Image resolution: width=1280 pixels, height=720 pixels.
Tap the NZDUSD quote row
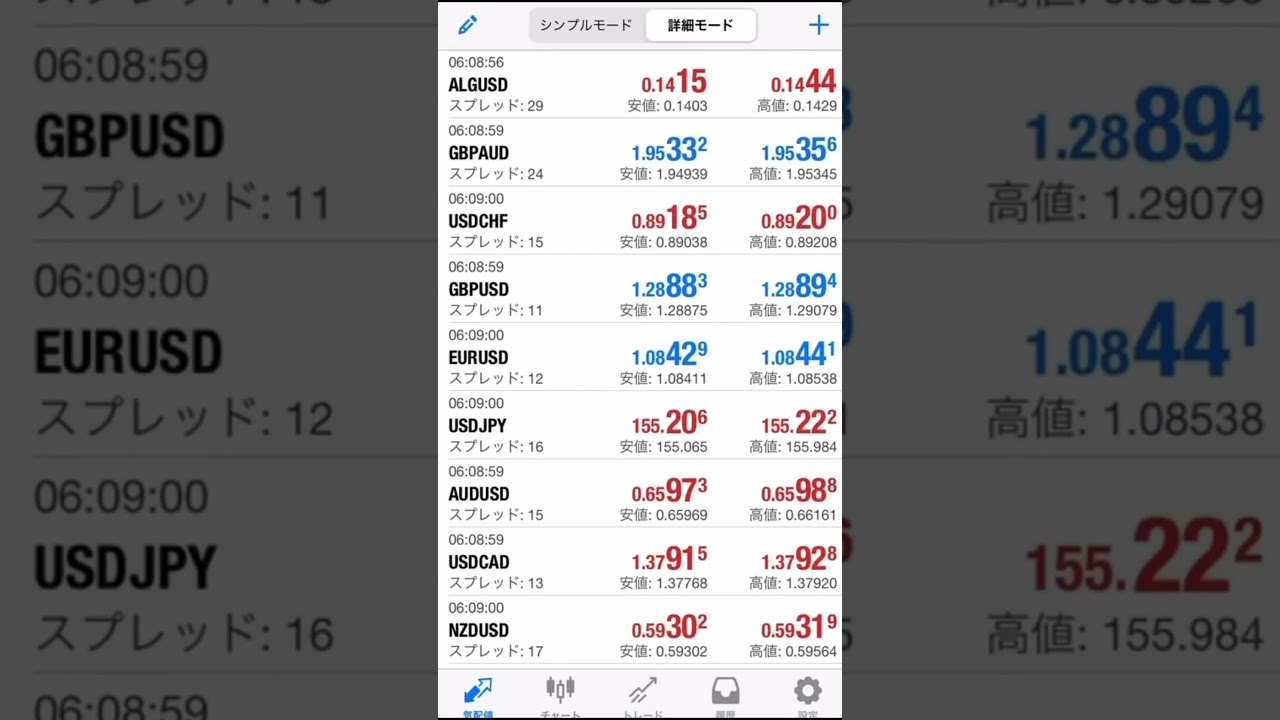(x=640, y=629)
